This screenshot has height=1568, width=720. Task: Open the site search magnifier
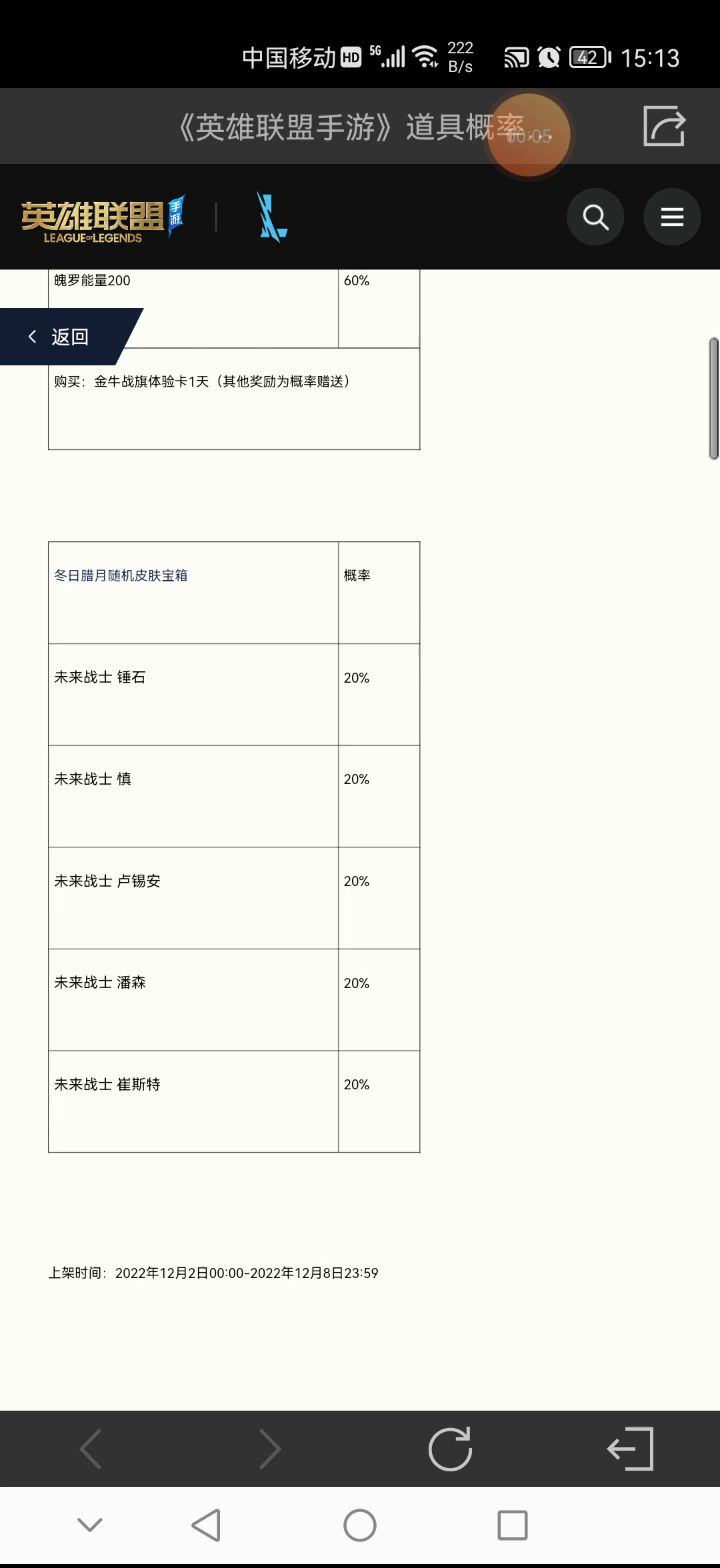[x=596, y=217]
